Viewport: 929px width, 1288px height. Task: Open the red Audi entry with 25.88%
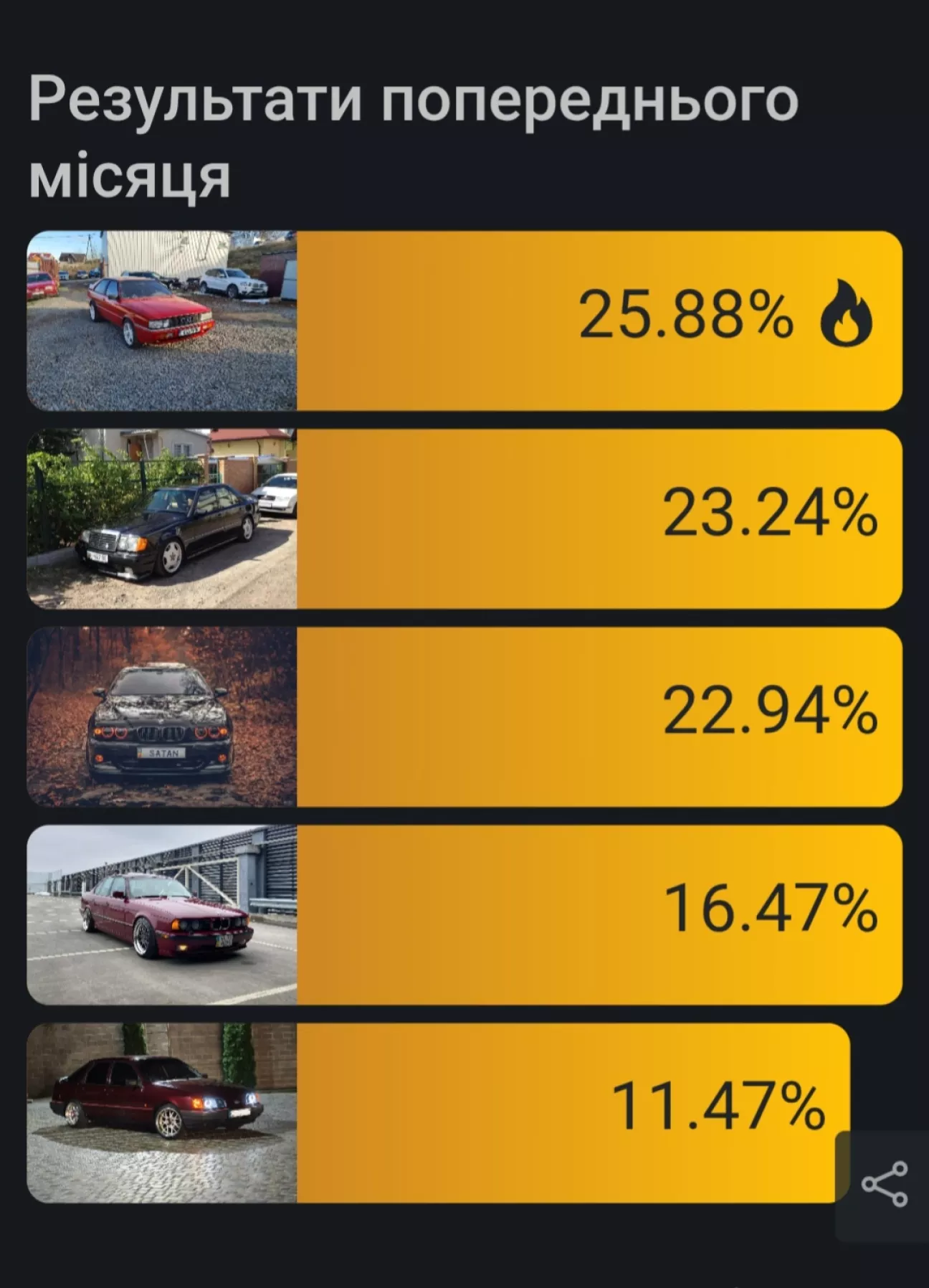point(464,321)
